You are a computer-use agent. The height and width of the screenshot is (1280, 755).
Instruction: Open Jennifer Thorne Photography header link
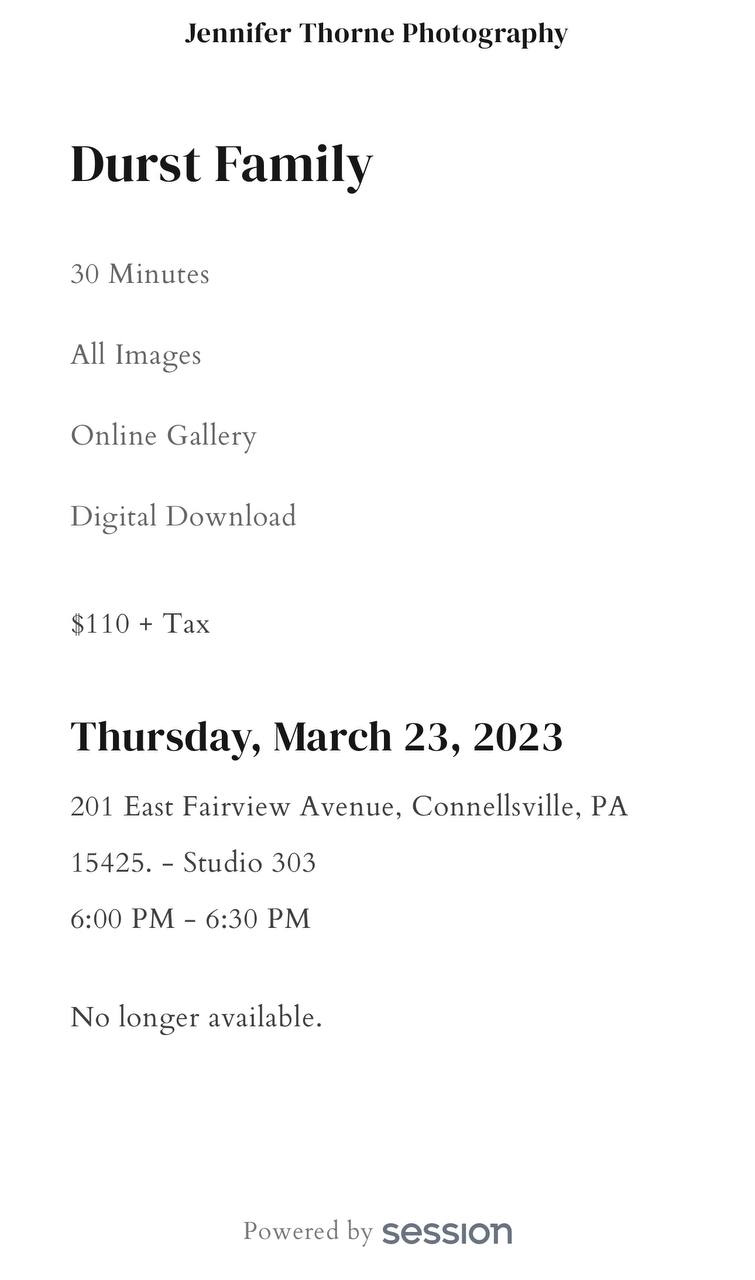[376, 33]
